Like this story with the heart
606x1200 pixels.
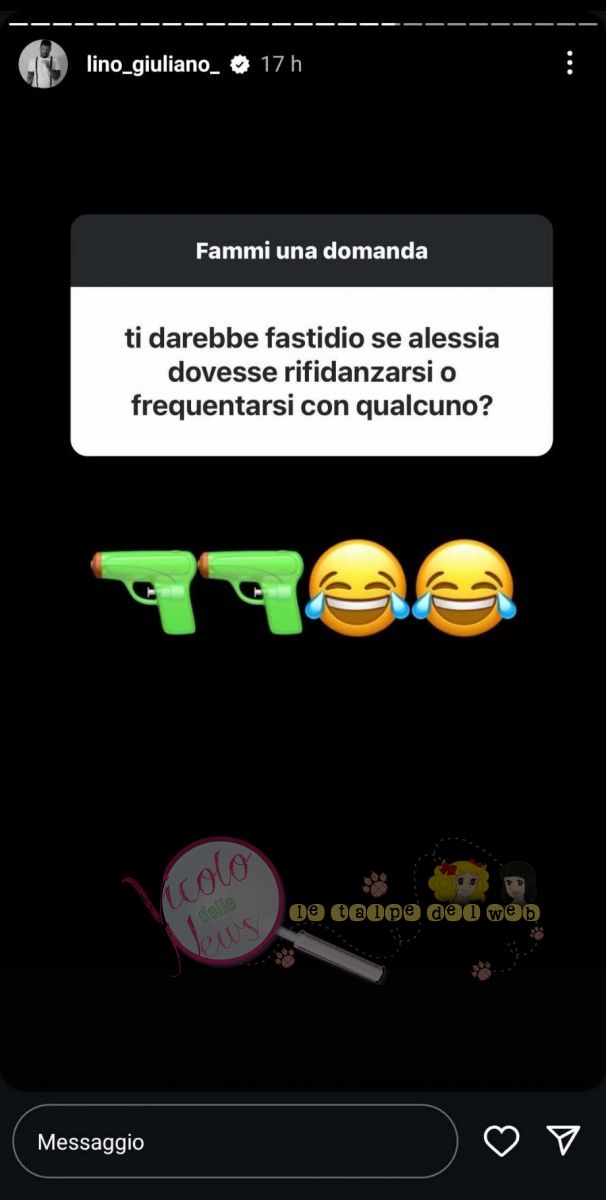click(501, 1141)
